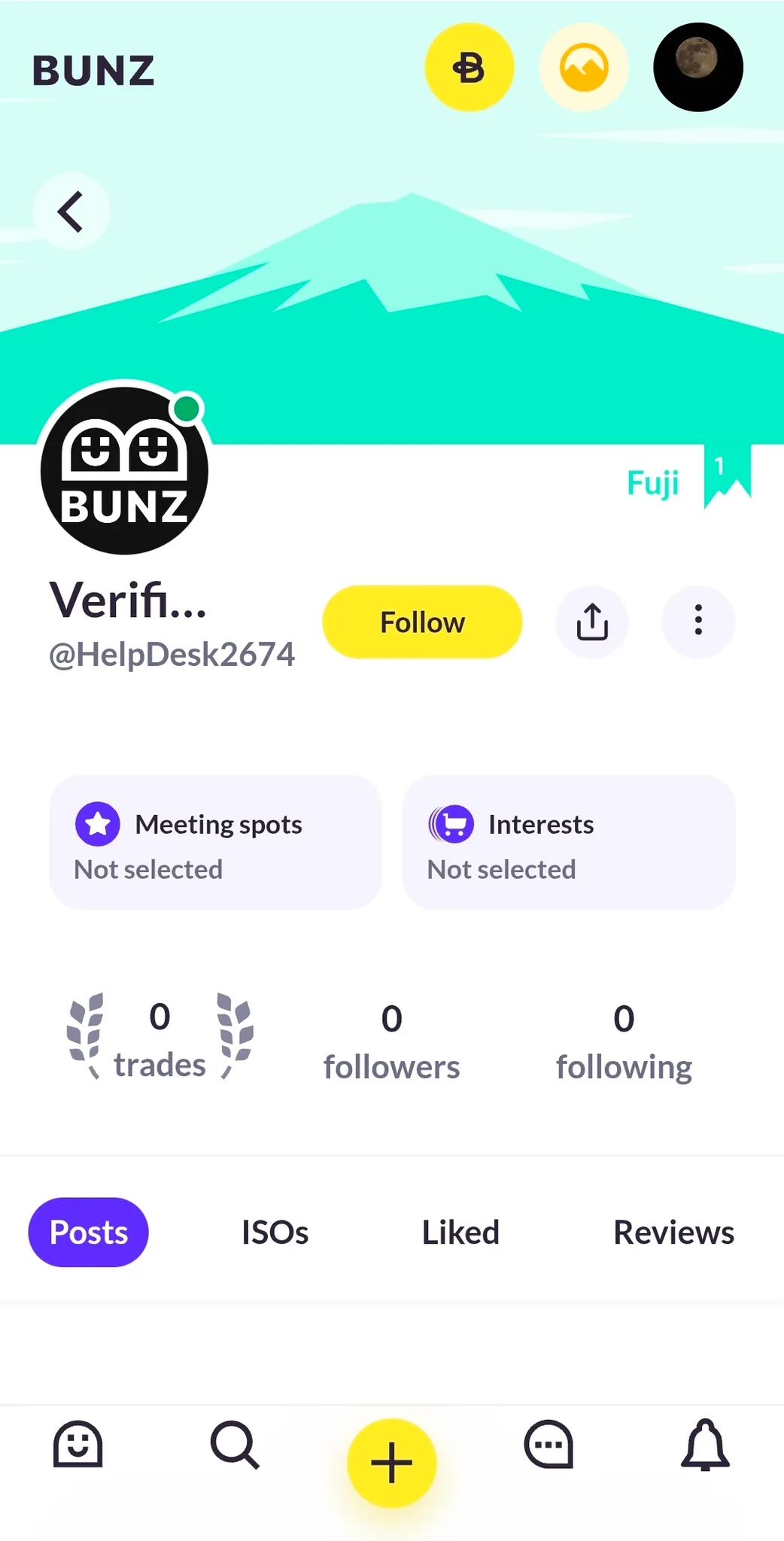Tap the share icon next to Follow
The image size is (784, 1541).
point(592,622)
